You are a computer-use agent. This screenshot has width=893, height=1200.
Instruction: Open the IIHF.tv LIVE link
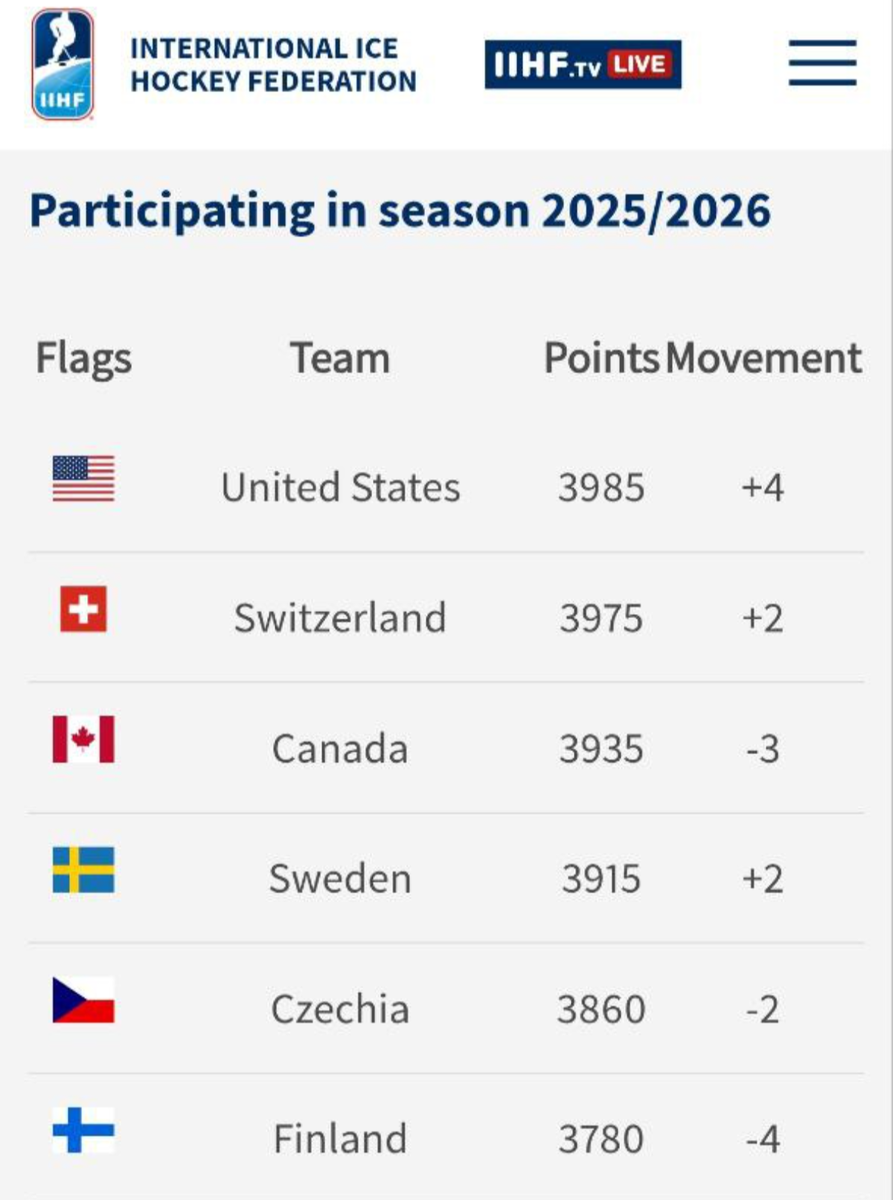pyautogui.click(x=583, y=65)
